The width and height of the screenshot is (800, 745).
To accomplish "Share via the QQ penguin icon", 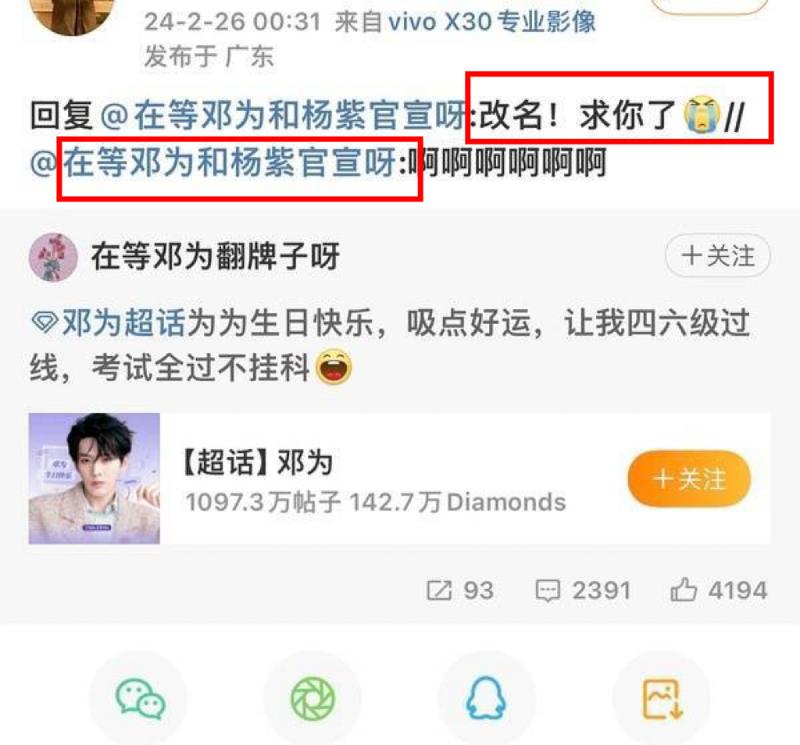I will [487, 698].
